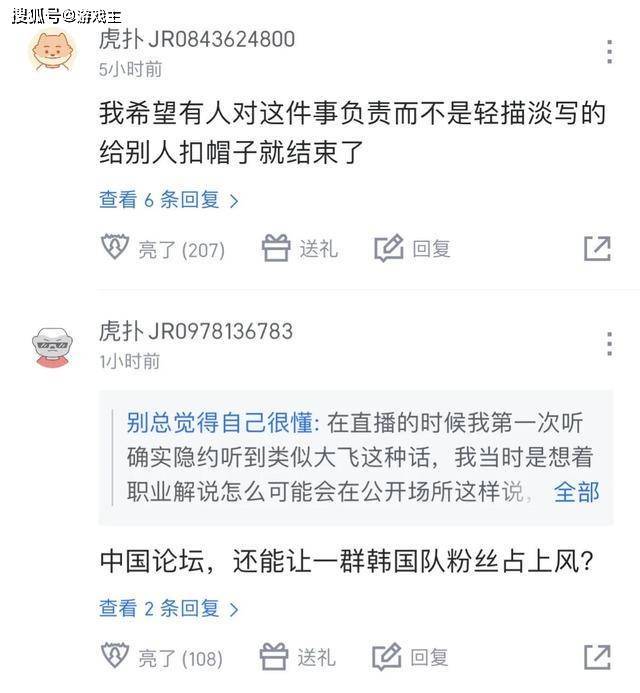This screenshot has height=693, width=640.
Task: Light up the comment with 207 likes
Action: click(163, 249)
